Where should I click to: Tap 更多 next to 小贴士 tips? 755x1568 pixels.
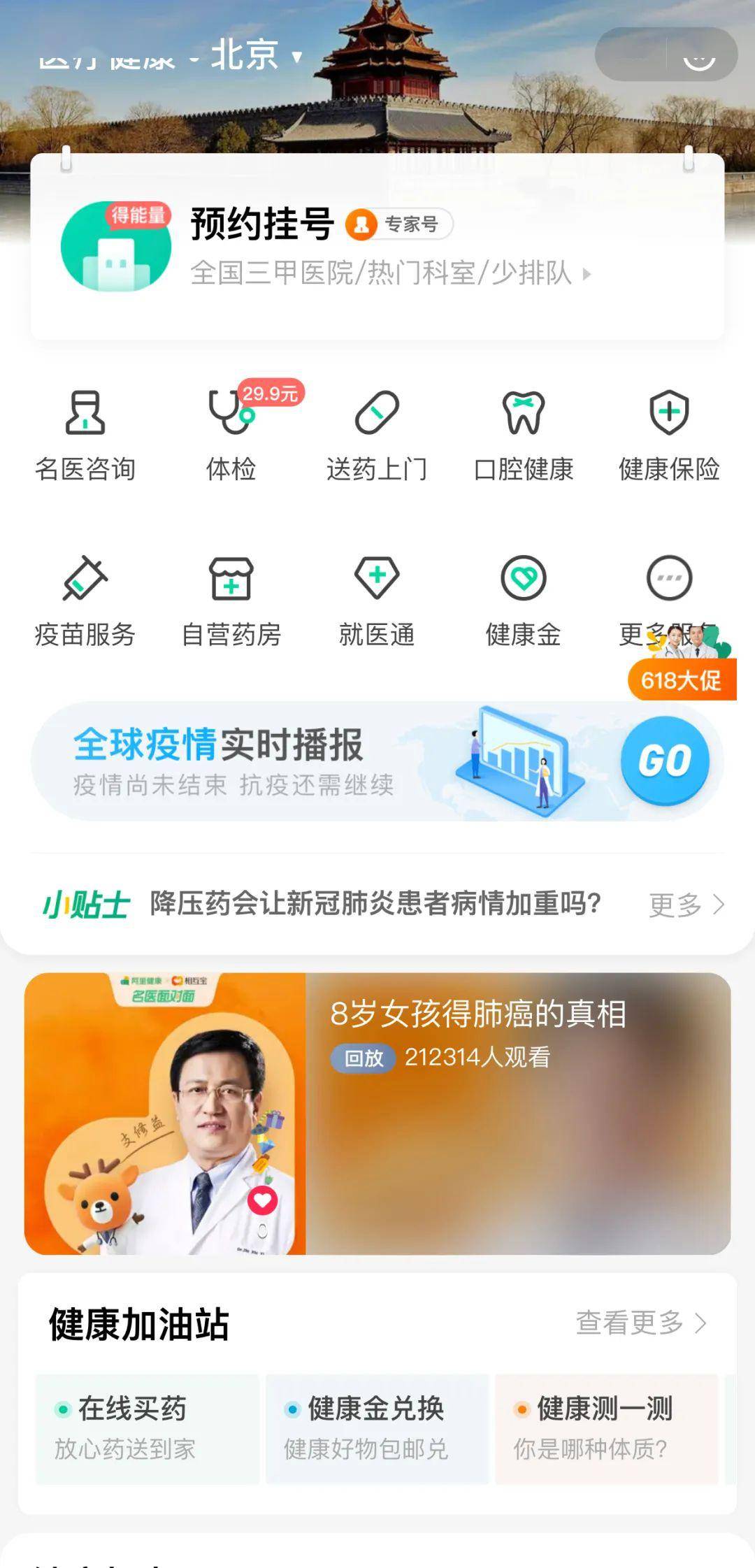[686, 905]
